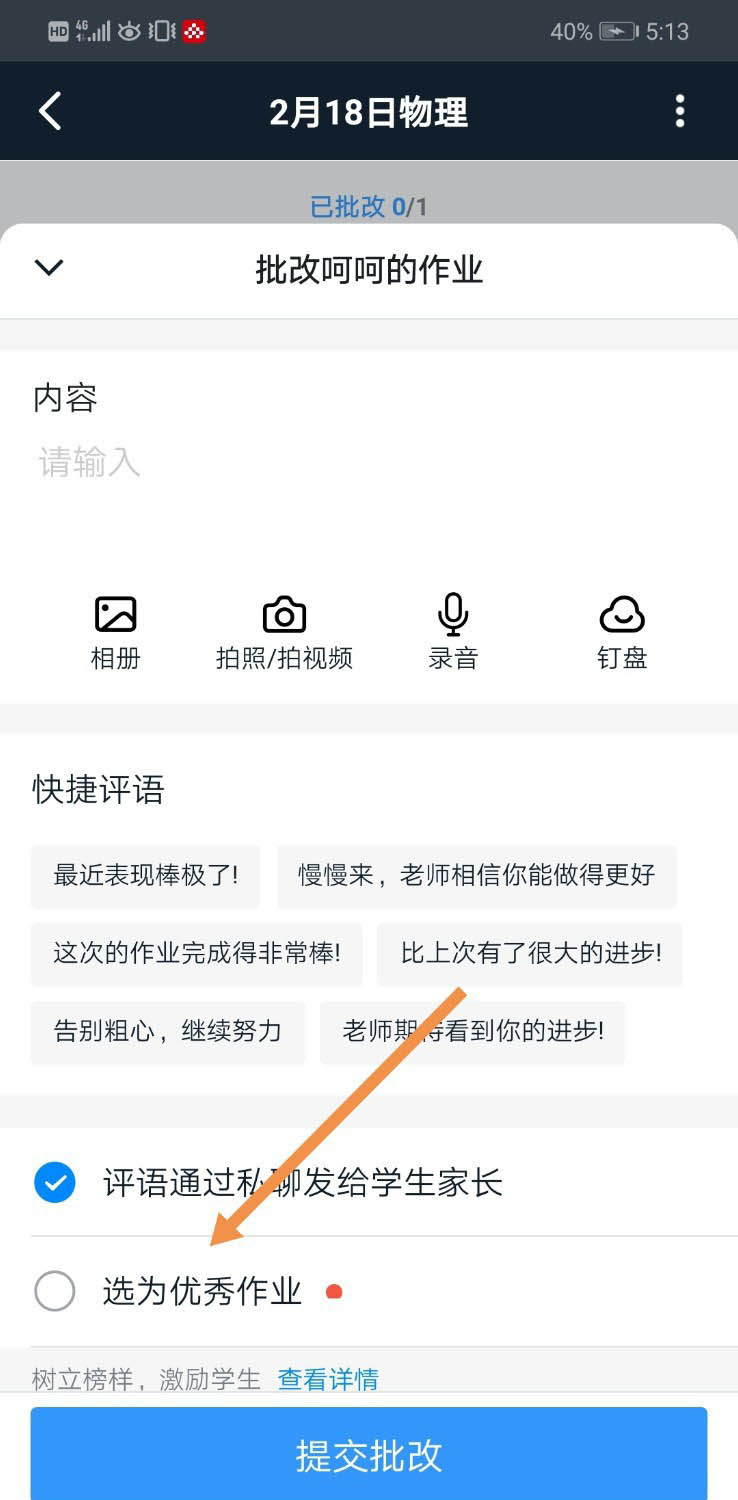738x1500 pixels.
Task: Submit with 提交批改 button
Action: pos(369,1455)
